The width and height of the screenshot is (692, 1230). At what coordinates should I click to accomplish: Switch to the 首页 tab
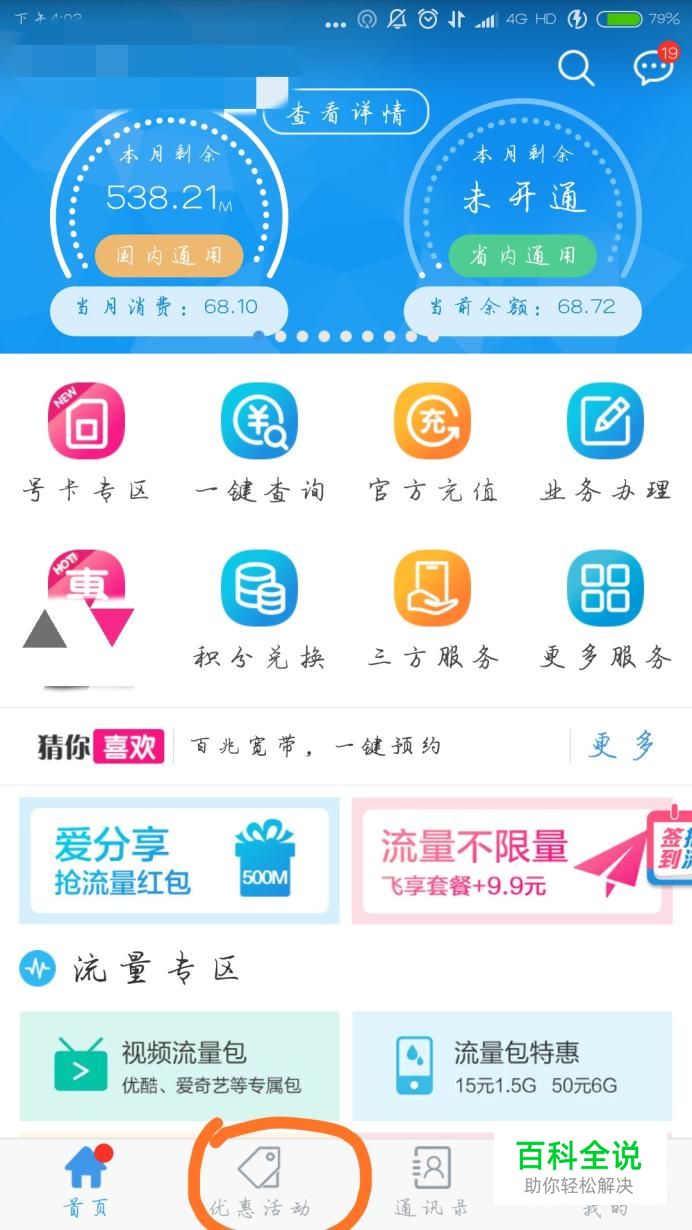click(86, 1182)
